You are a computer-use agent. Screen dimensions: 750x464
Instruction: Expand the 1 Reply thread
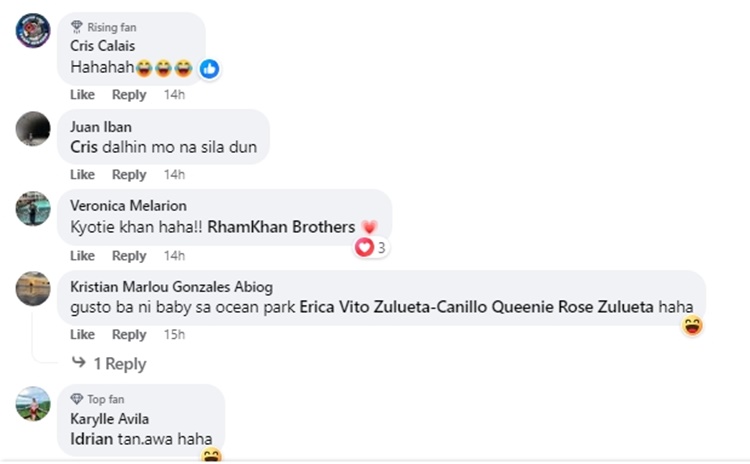[119, 364]
